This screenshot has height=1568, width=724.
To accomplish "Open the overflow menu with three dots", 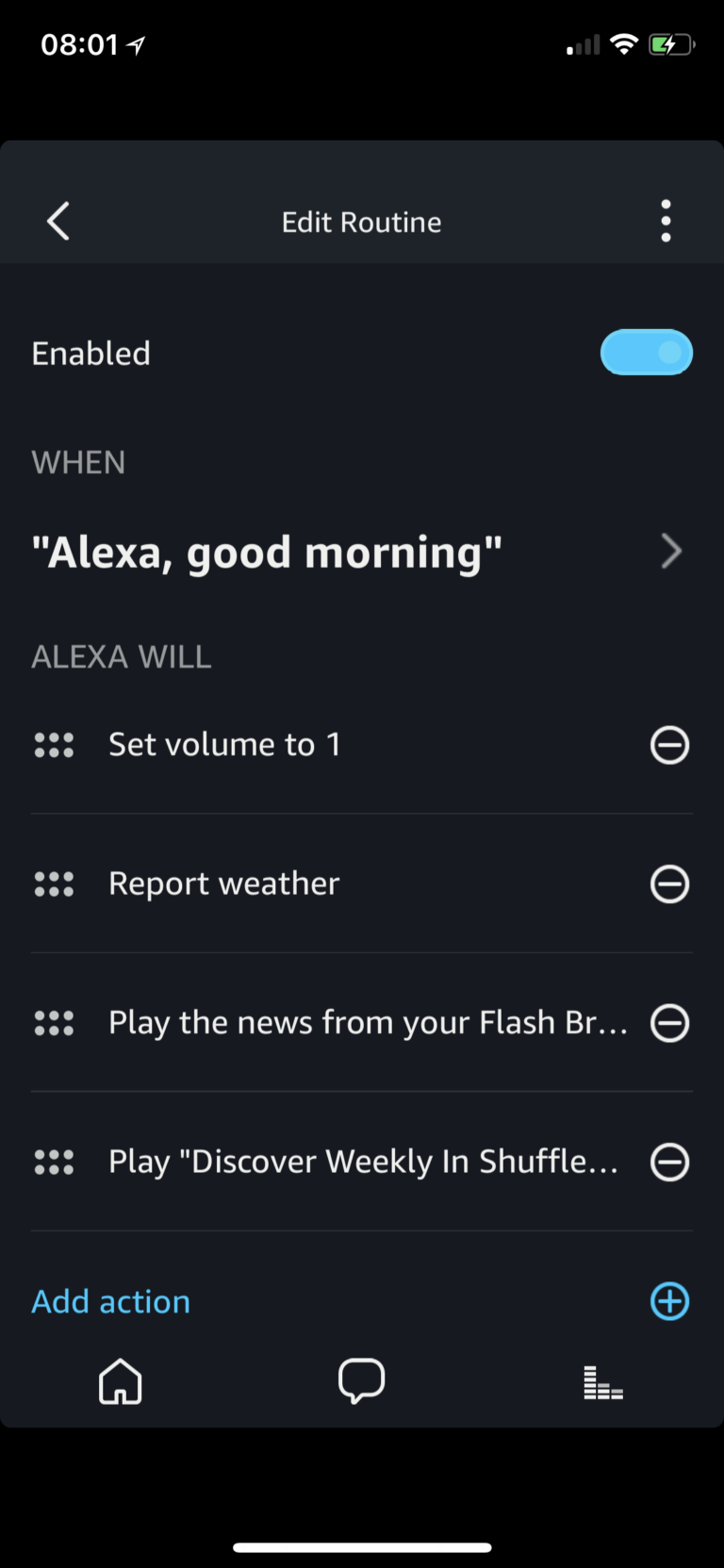I will 666,221.
